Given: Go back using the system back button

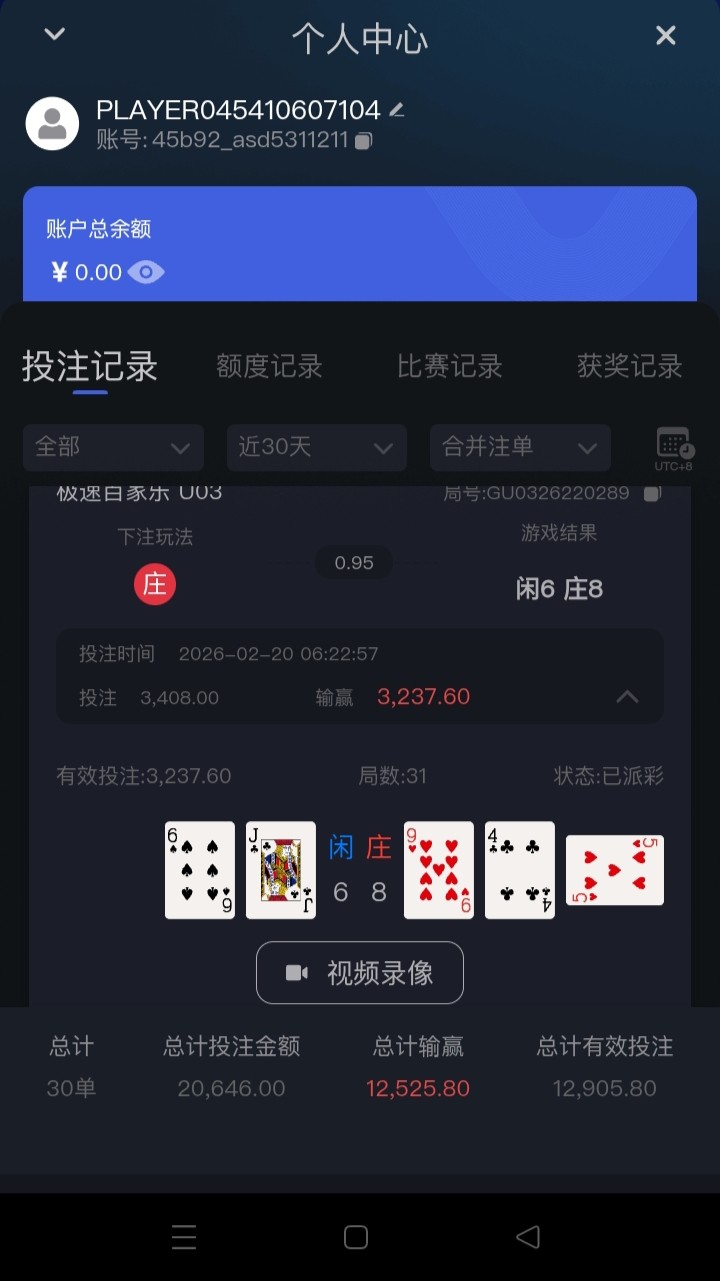Looking at the screenshot, I should pos(528,1237).
